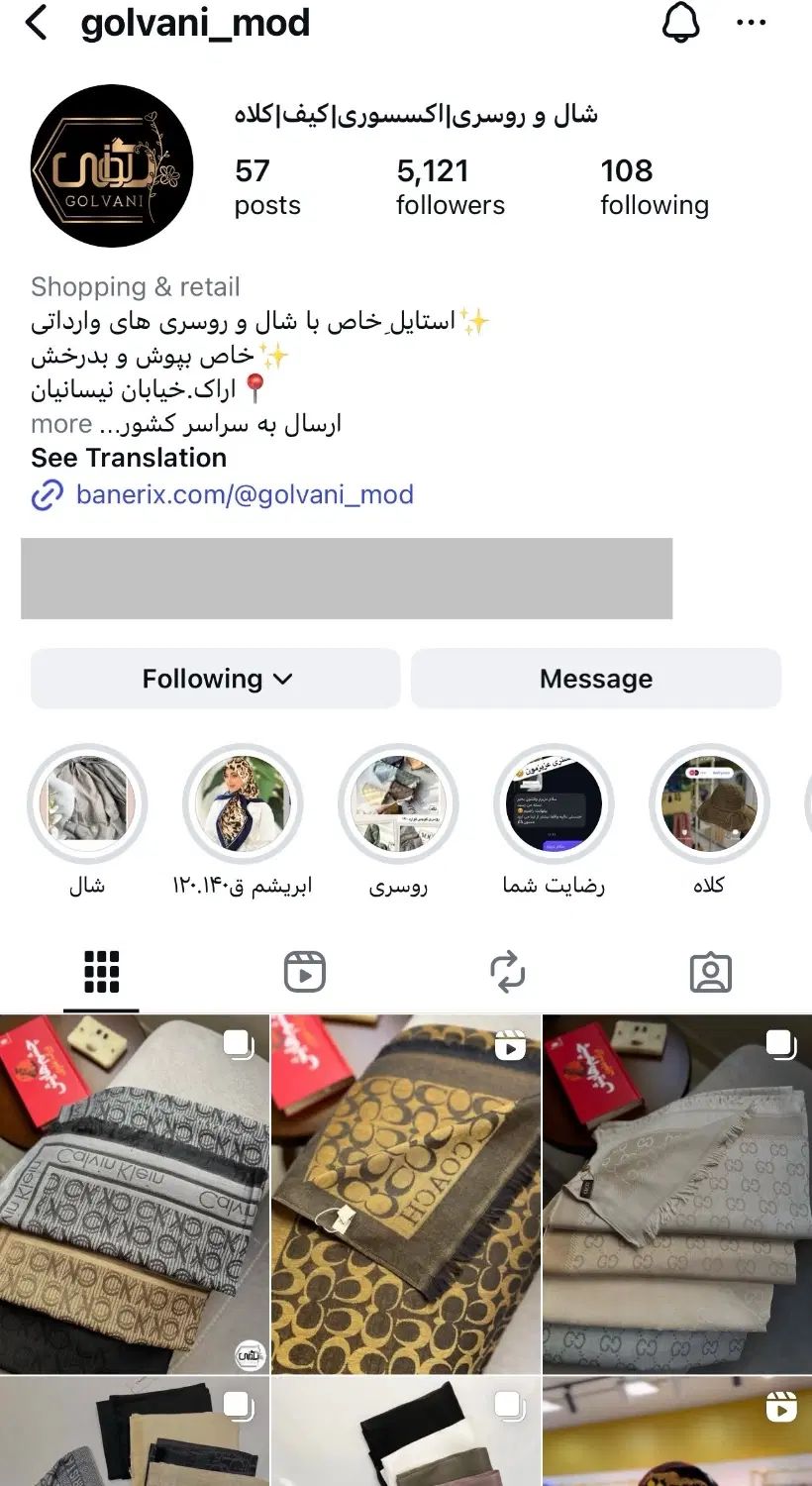Open the روسری story highlight
The height and width of the screenshot is (1486, 812).
click(398, 803)
